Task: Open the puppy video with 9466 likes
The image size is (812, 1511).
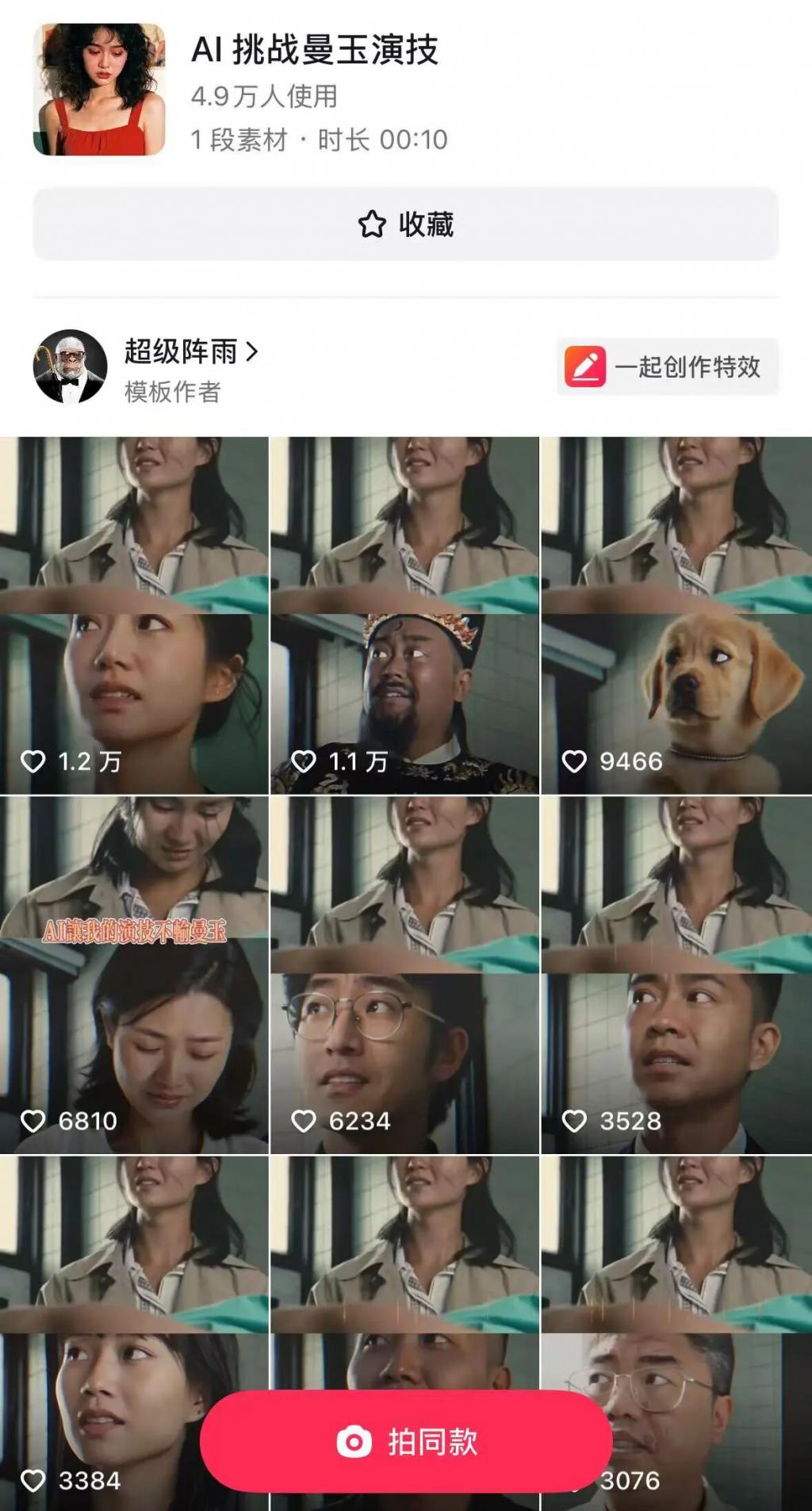Action: pyautogui.click(x=676, y=616)
